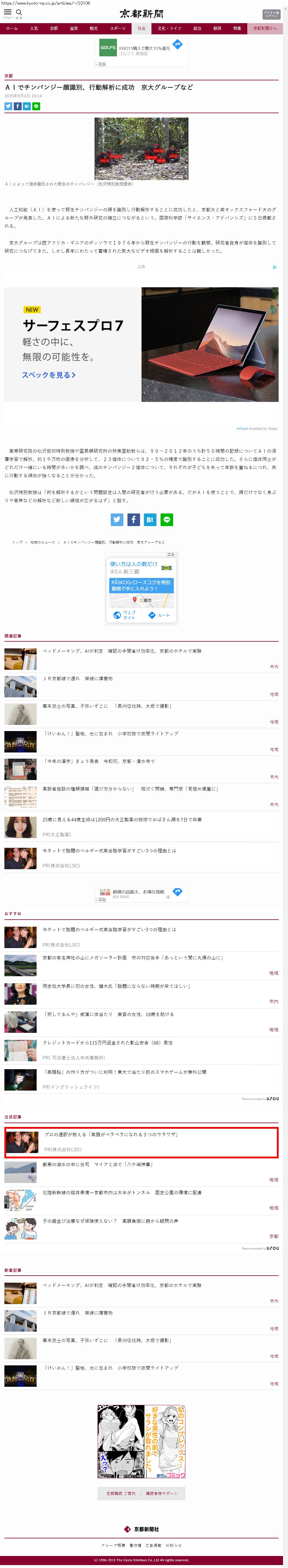Viewport: 288px width, 1568px height.
Task: Open the 経済 tab
Action: [217, 28]
